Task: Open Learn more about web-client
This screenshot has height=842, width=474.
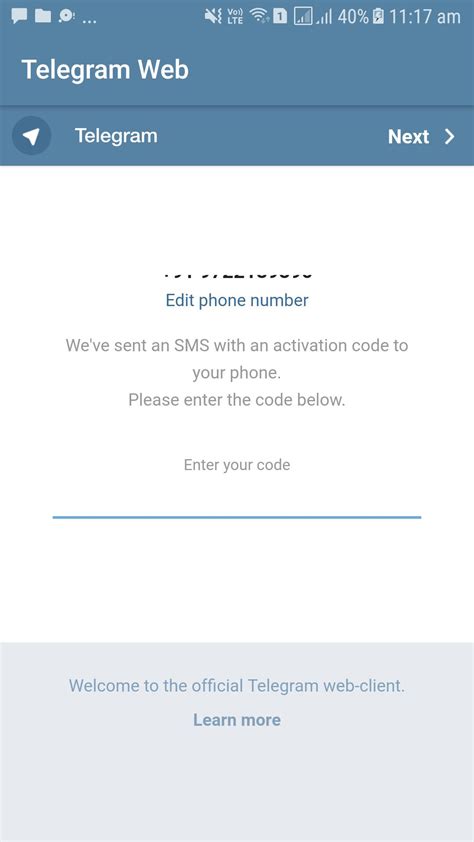Action: pos(237,720)
